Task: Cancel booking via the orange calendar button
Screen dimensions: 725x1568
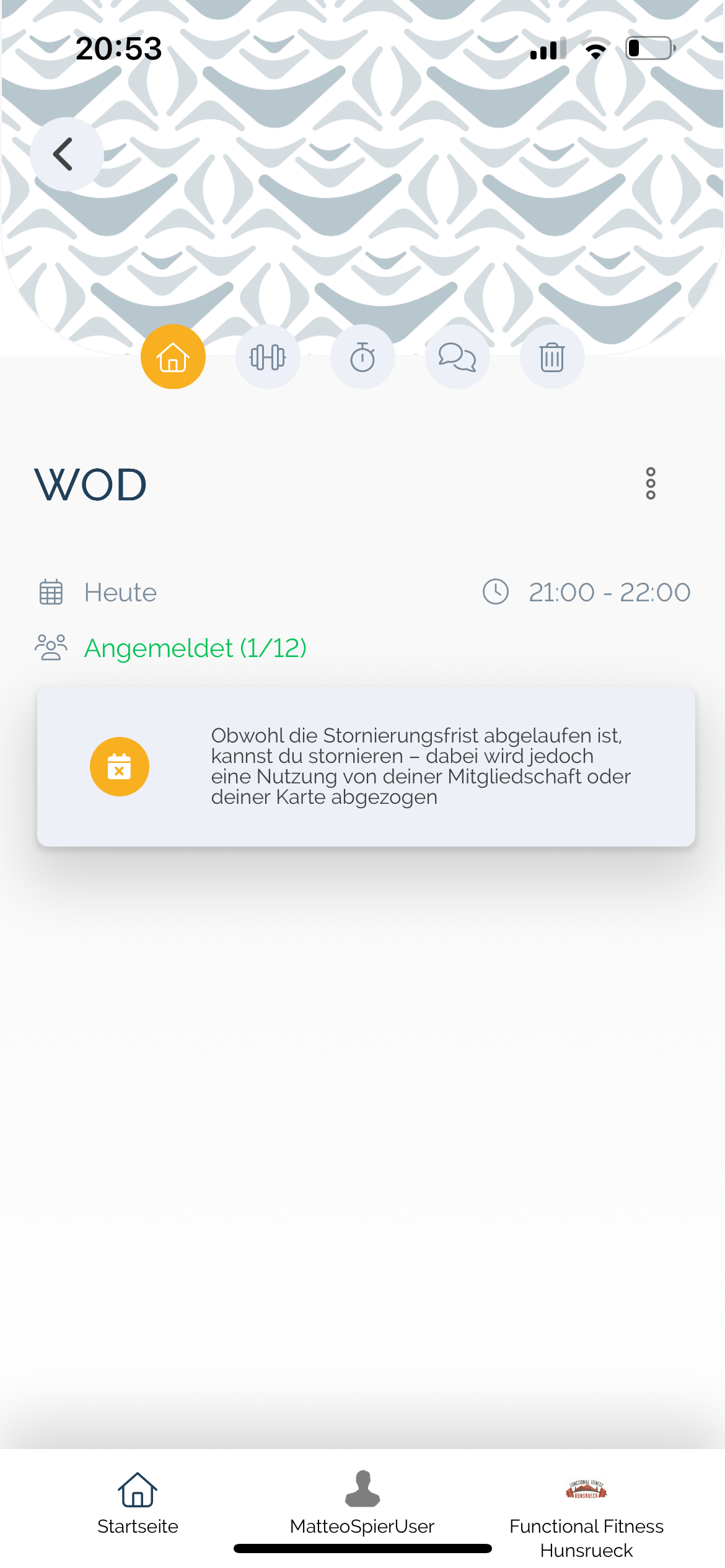Action: (x=120, y=767)
